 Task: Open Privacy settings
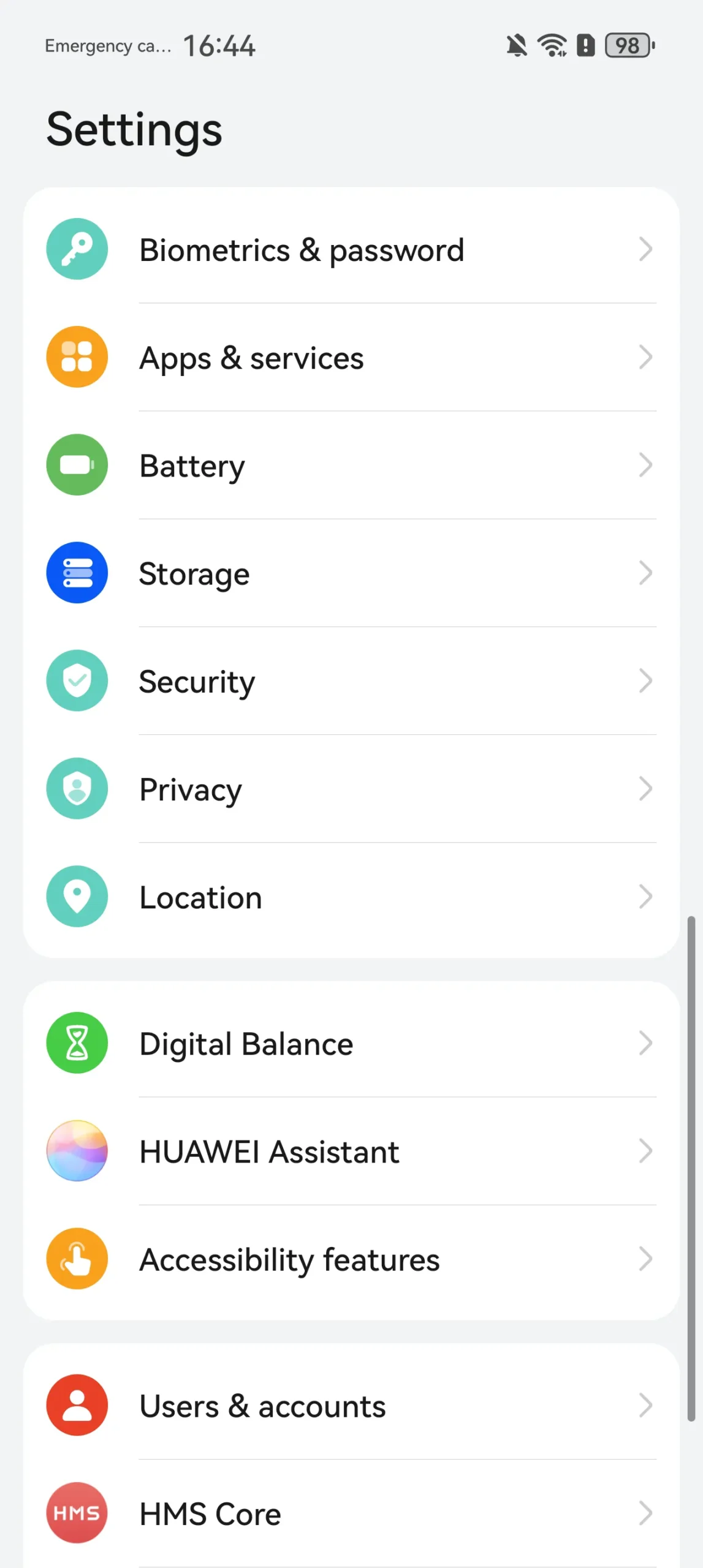[351, 788]
